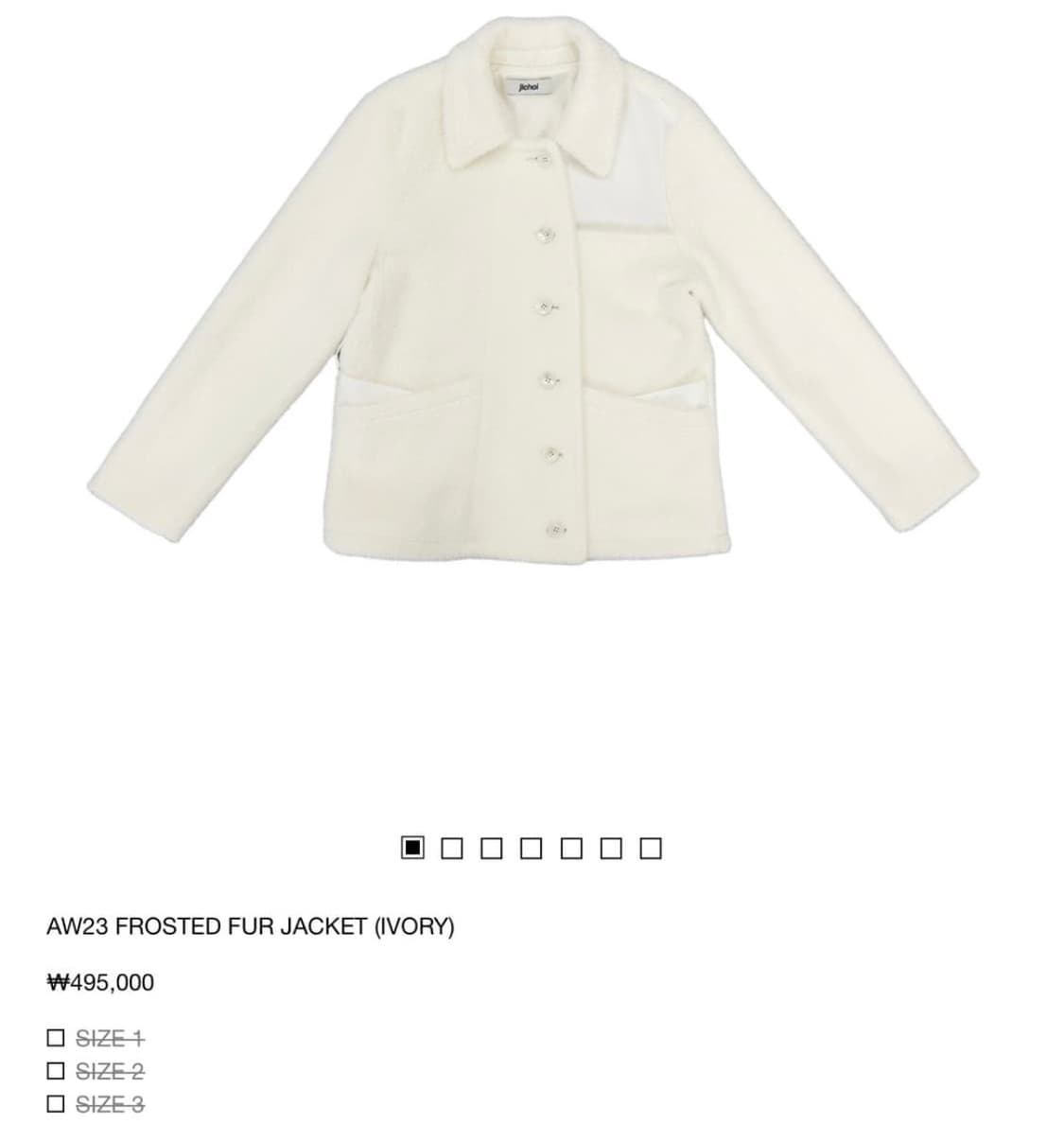Screen dimensions: 1064x1124
Task: Select the sold-out SIZE 2 text
Action: tap(108, 1070)
